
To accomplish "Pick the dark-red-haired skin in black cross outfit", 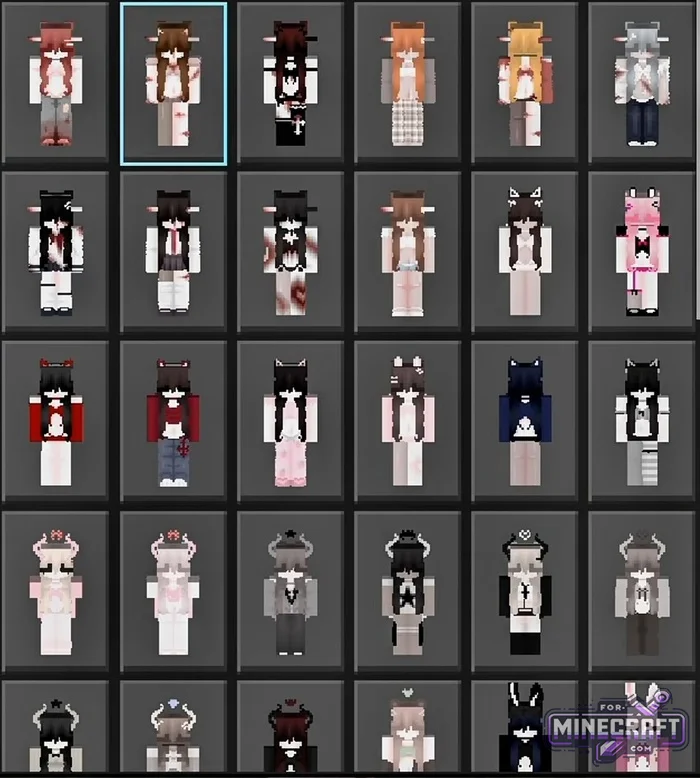I will tap(290, 85).
